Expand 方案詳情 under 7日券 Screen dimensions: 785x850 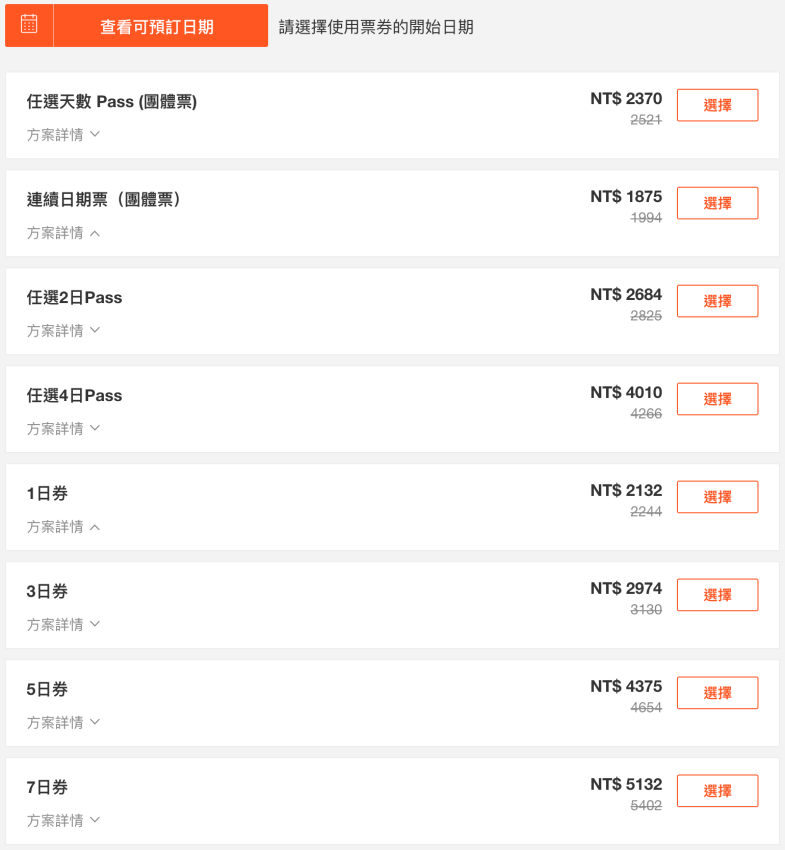(64, 821)
